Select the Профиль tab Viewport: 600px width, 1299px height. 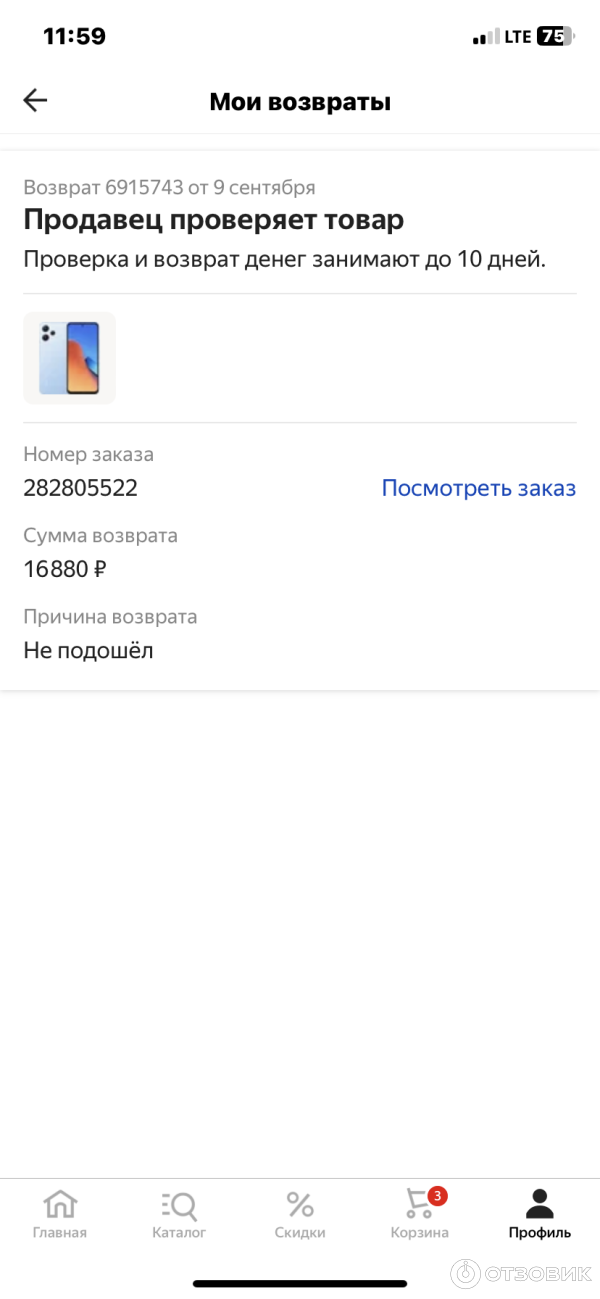coord(539,1214)
